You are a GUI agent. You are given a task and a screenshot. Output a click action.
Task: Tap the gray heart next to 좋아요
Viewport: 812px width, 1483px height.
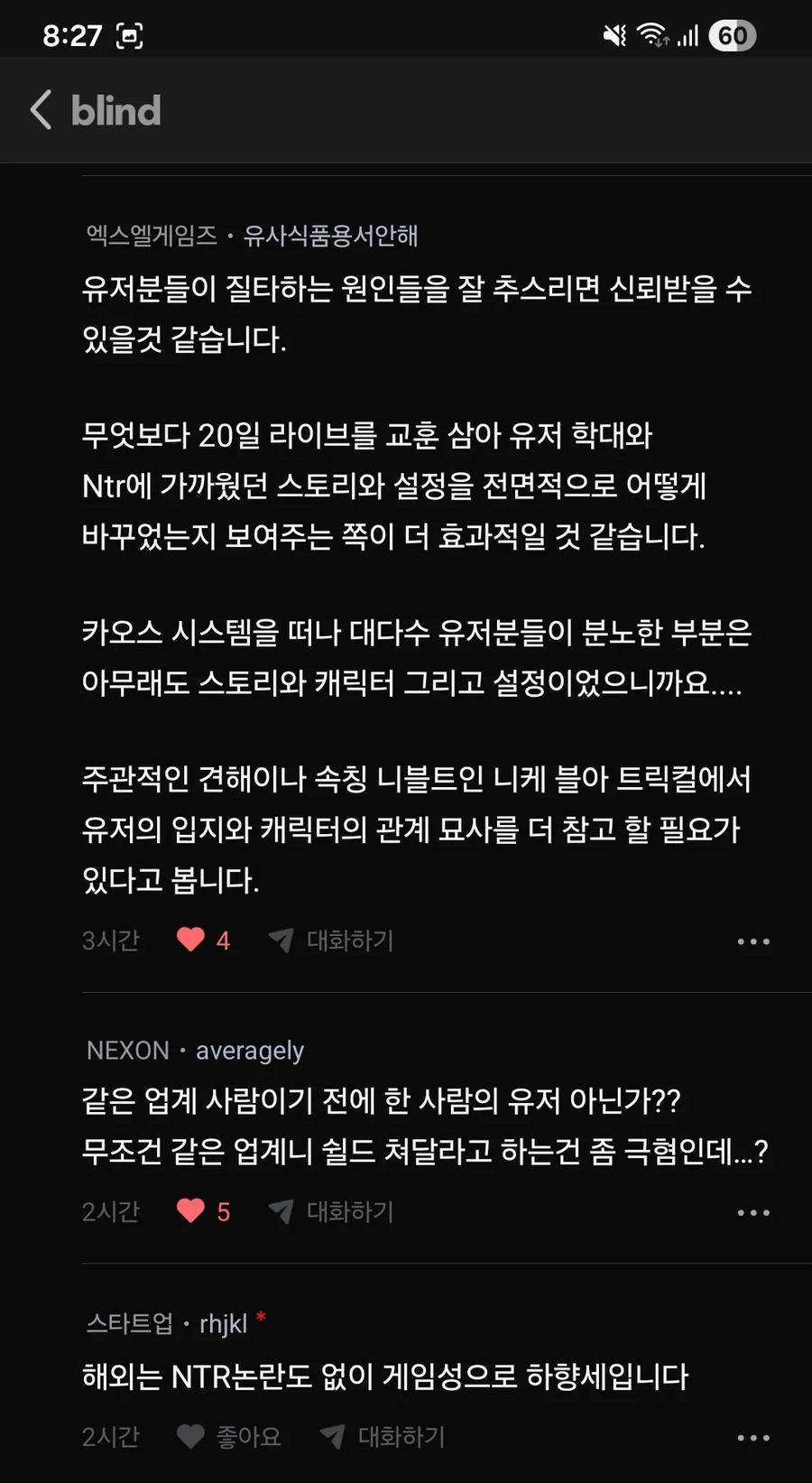click(x=190, y=1436)
